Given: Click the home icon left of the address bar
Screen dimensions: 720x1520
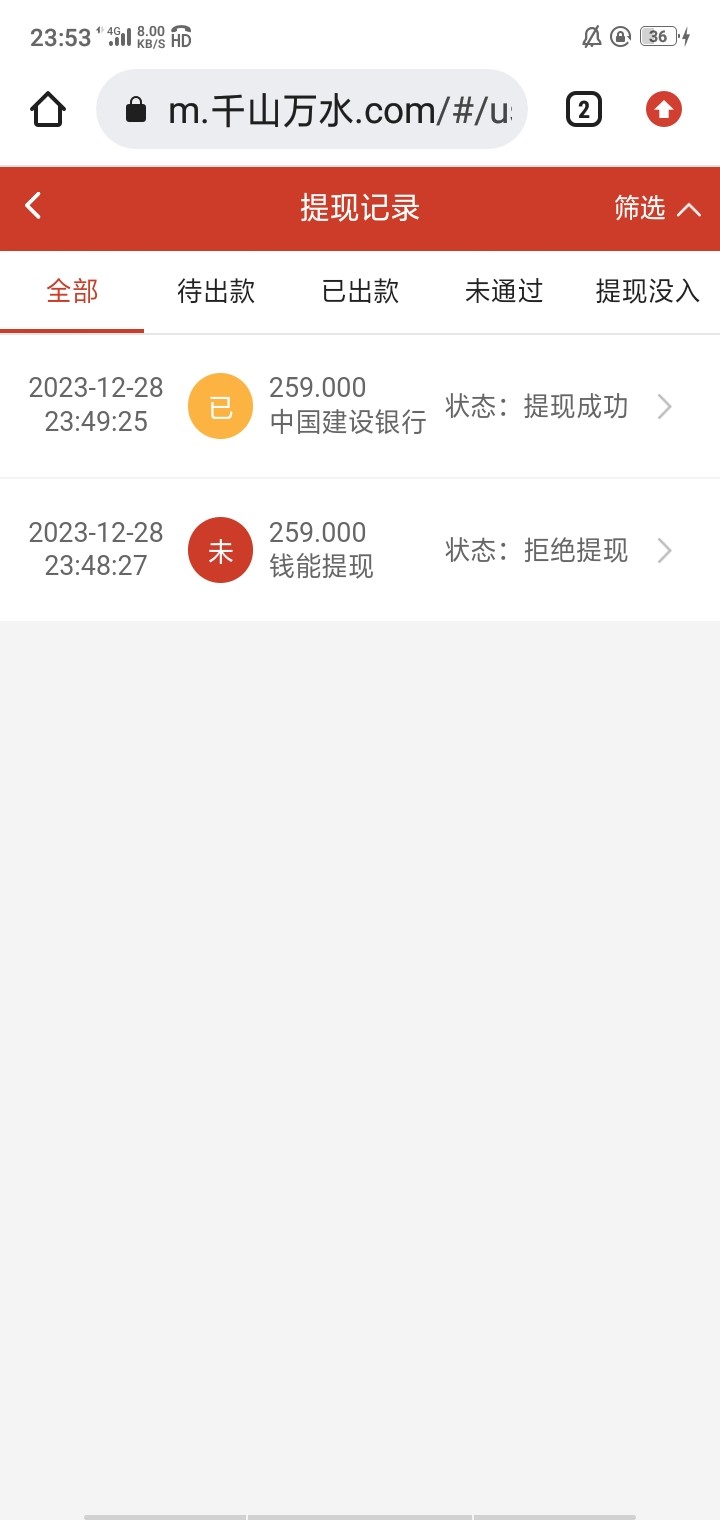Looking at the screenshot, I should pos(46,109).
